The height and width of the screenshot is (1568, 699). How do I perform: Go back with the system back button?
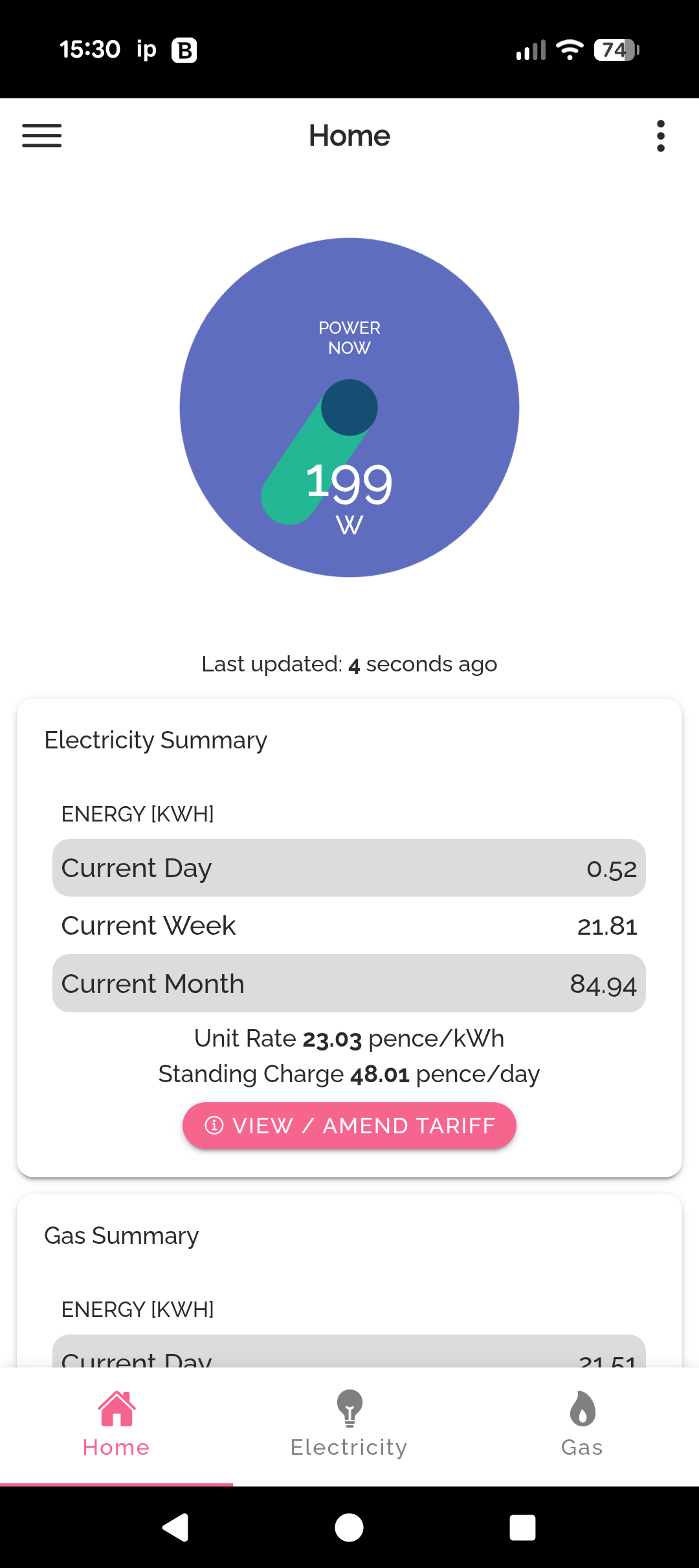[175, 1528]
